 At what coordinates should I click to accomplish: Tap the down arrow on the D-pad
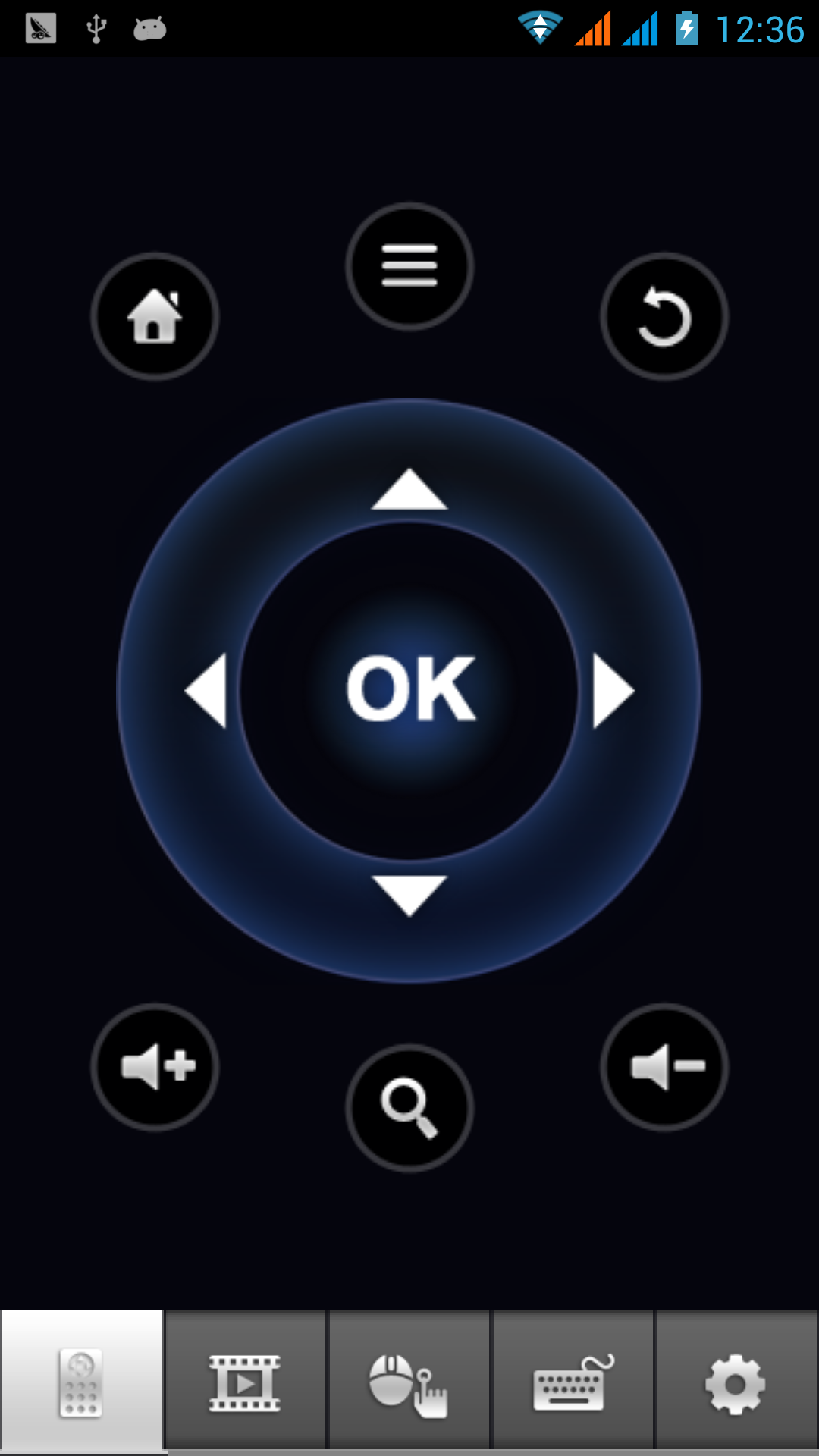pyautogui.click(x=409, y=896)
